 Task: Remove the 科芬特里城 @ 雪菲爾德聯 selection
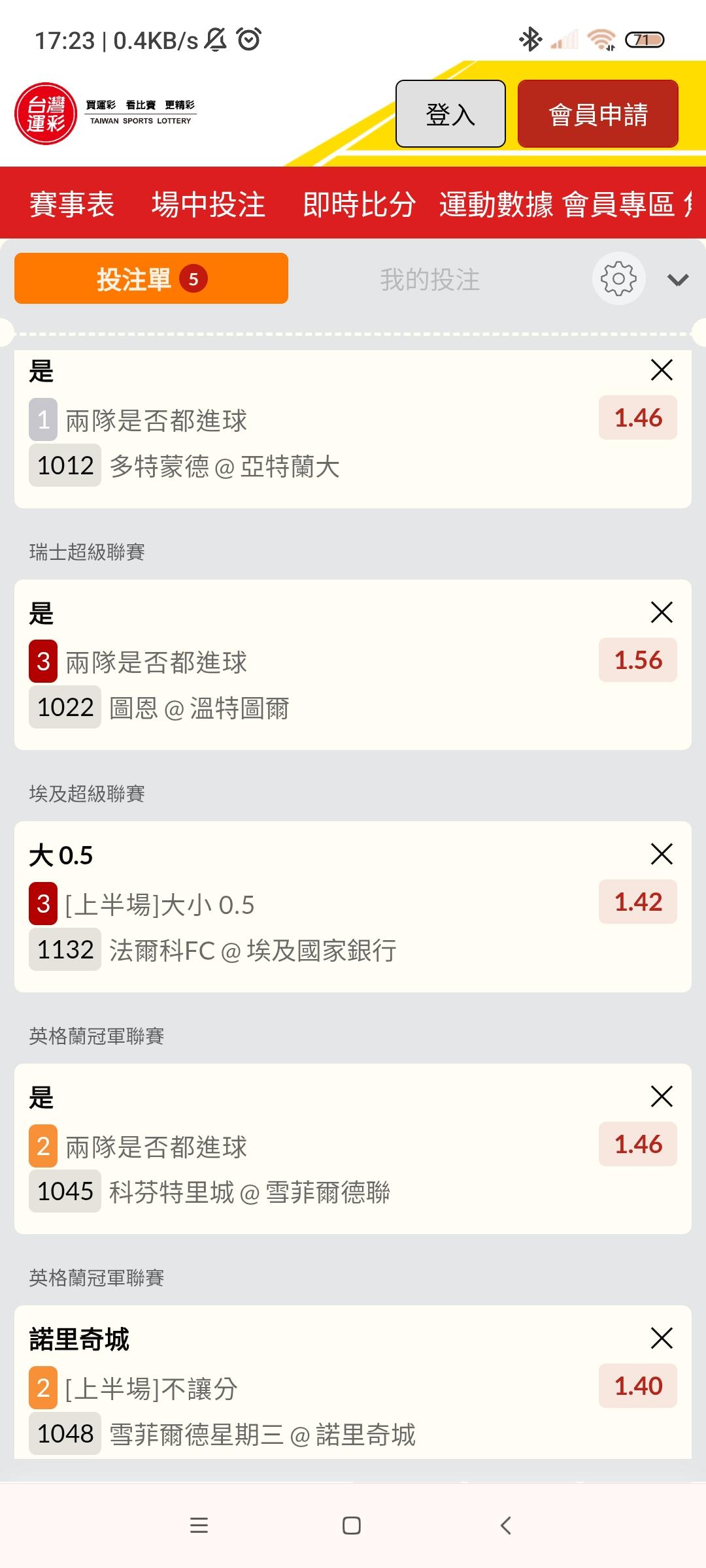662,1096
